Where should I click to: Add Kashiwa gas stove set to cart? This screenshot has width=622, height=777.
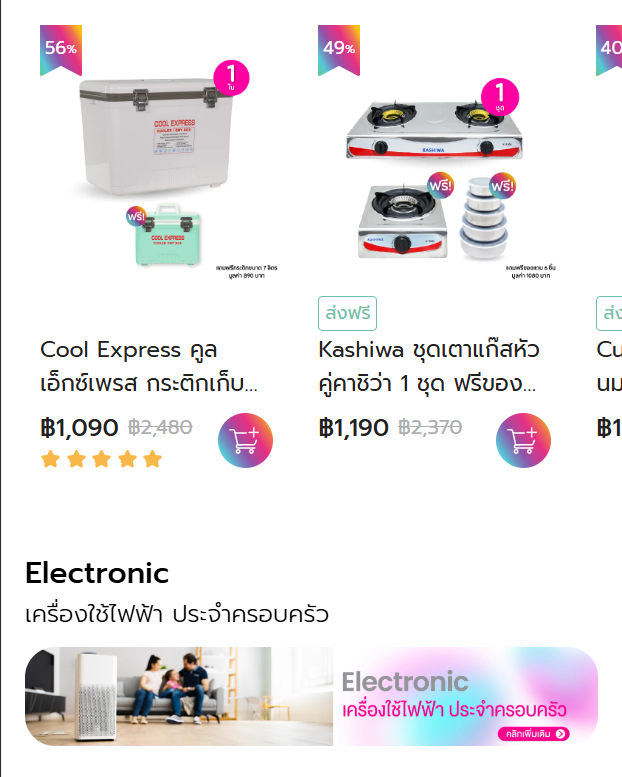523,440
